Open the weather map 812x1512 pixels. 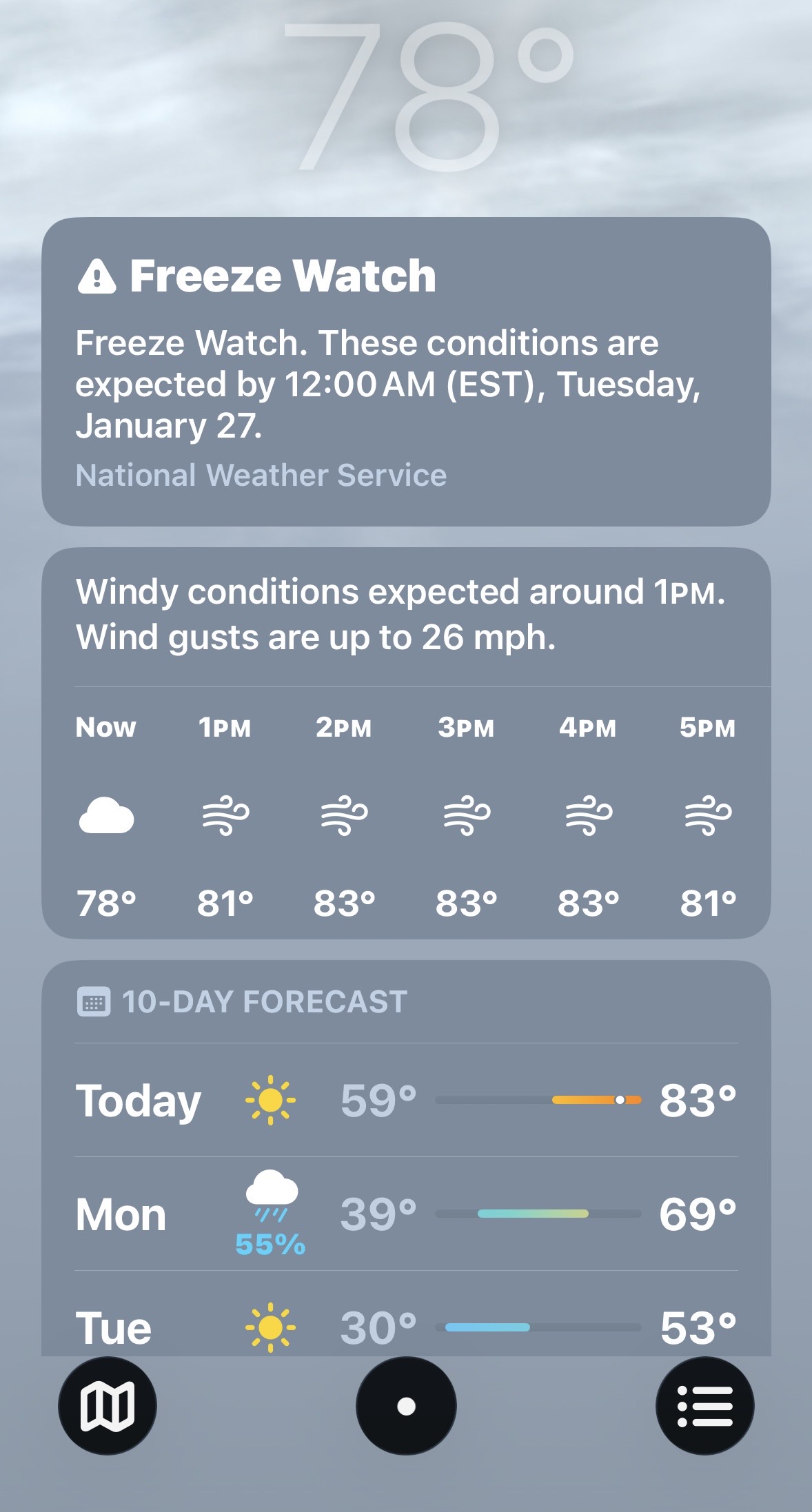pyautogui.click(x=108, y=1406)
